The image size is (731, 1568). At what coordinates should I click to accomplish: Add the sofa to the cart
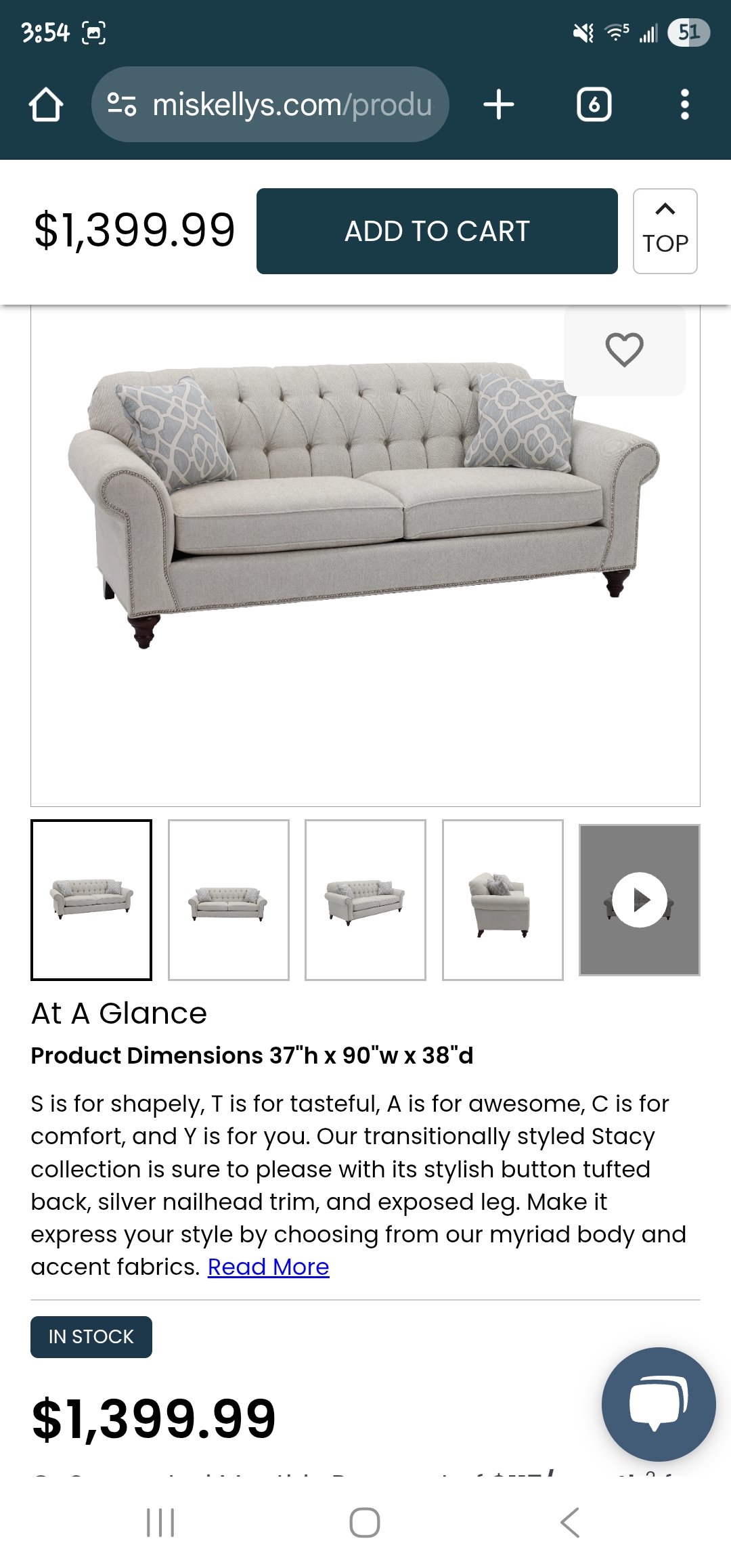(x=437, y=231)
